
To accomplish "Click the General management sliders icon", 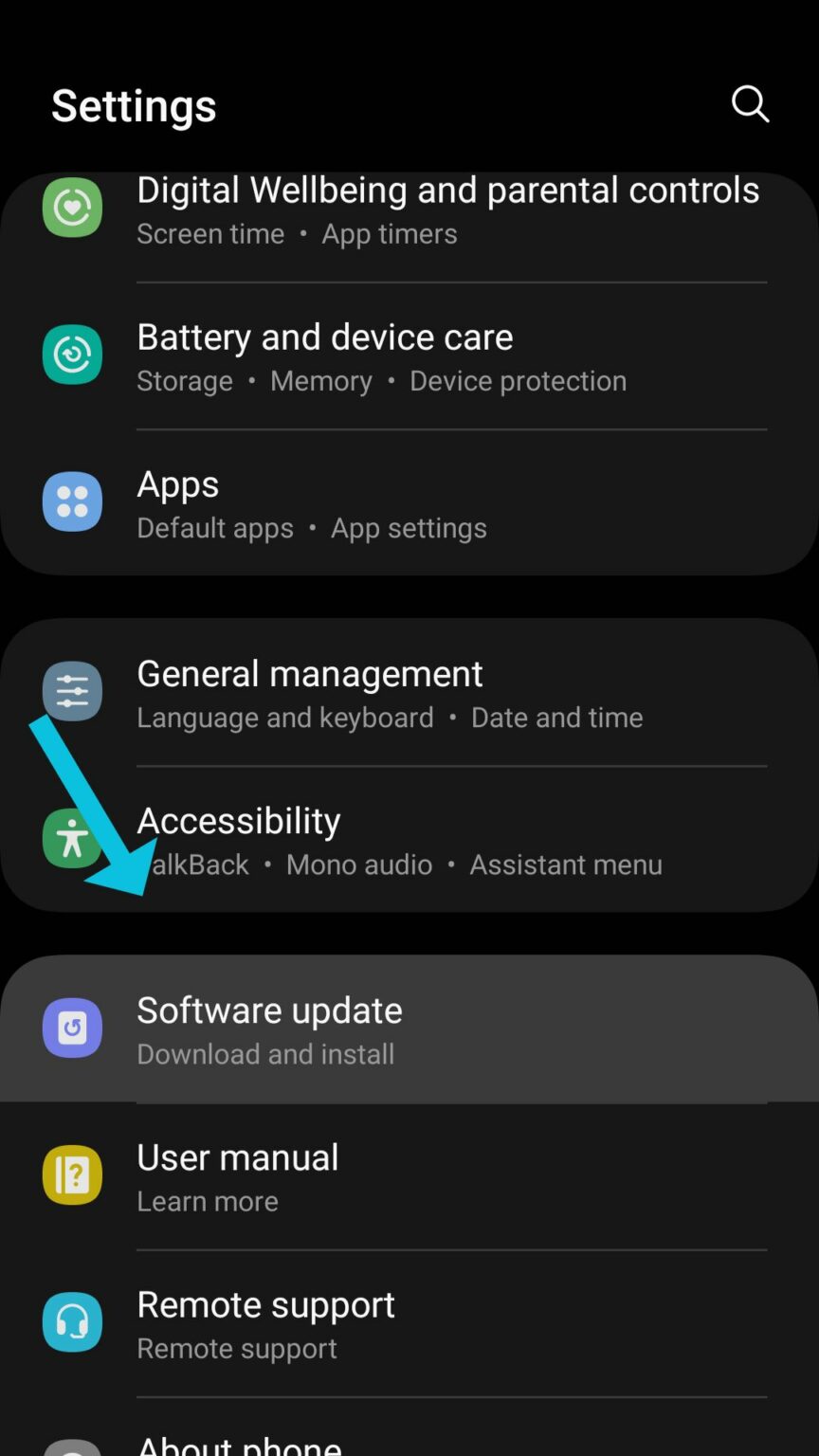I will tap(72, 691).
